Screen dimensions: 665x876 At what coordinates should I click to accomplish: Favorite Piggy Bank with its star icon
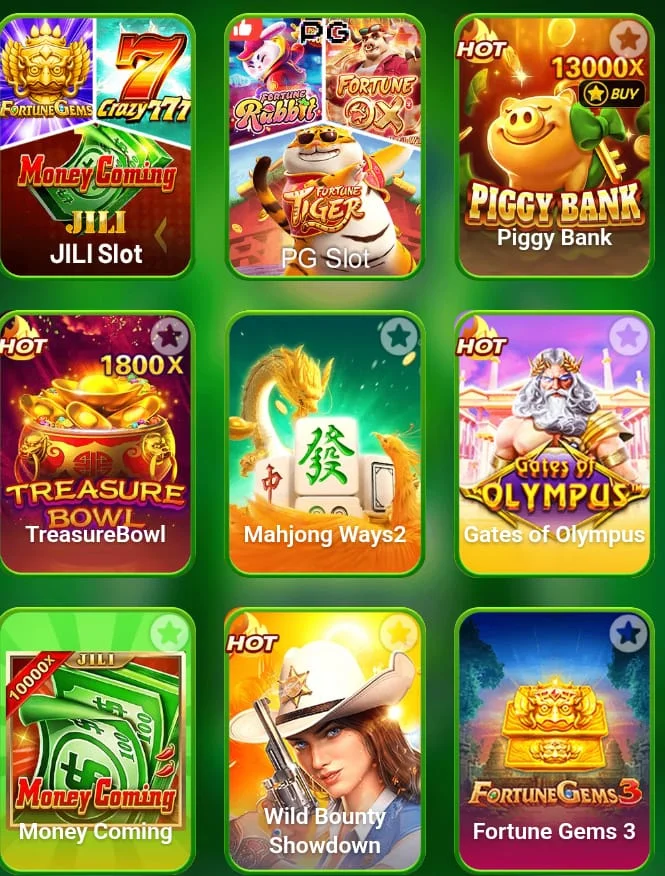(627, 41)
